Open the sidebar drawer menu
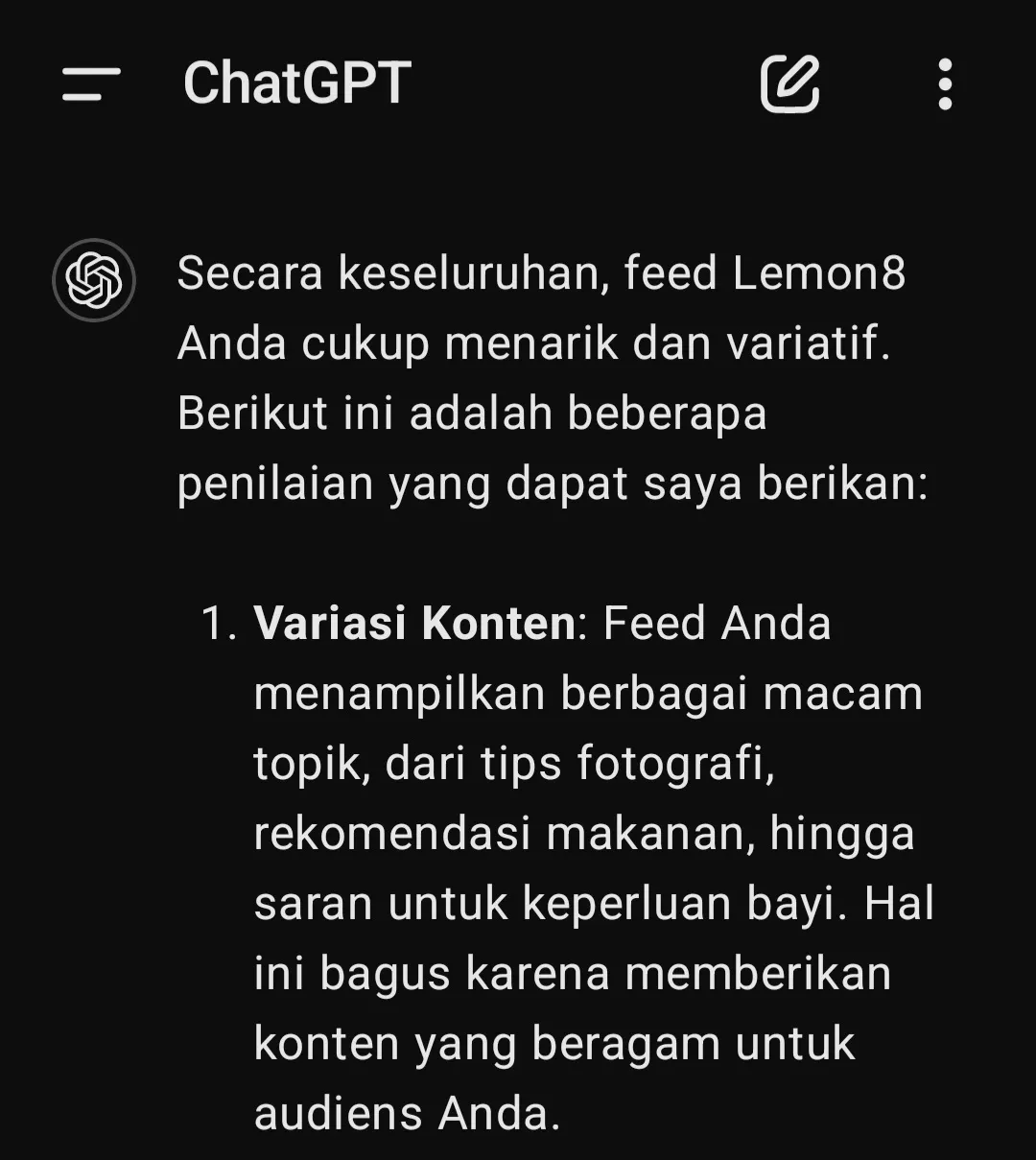The height and width of the screenshot is (1160, 1036). tap(91, 83)
